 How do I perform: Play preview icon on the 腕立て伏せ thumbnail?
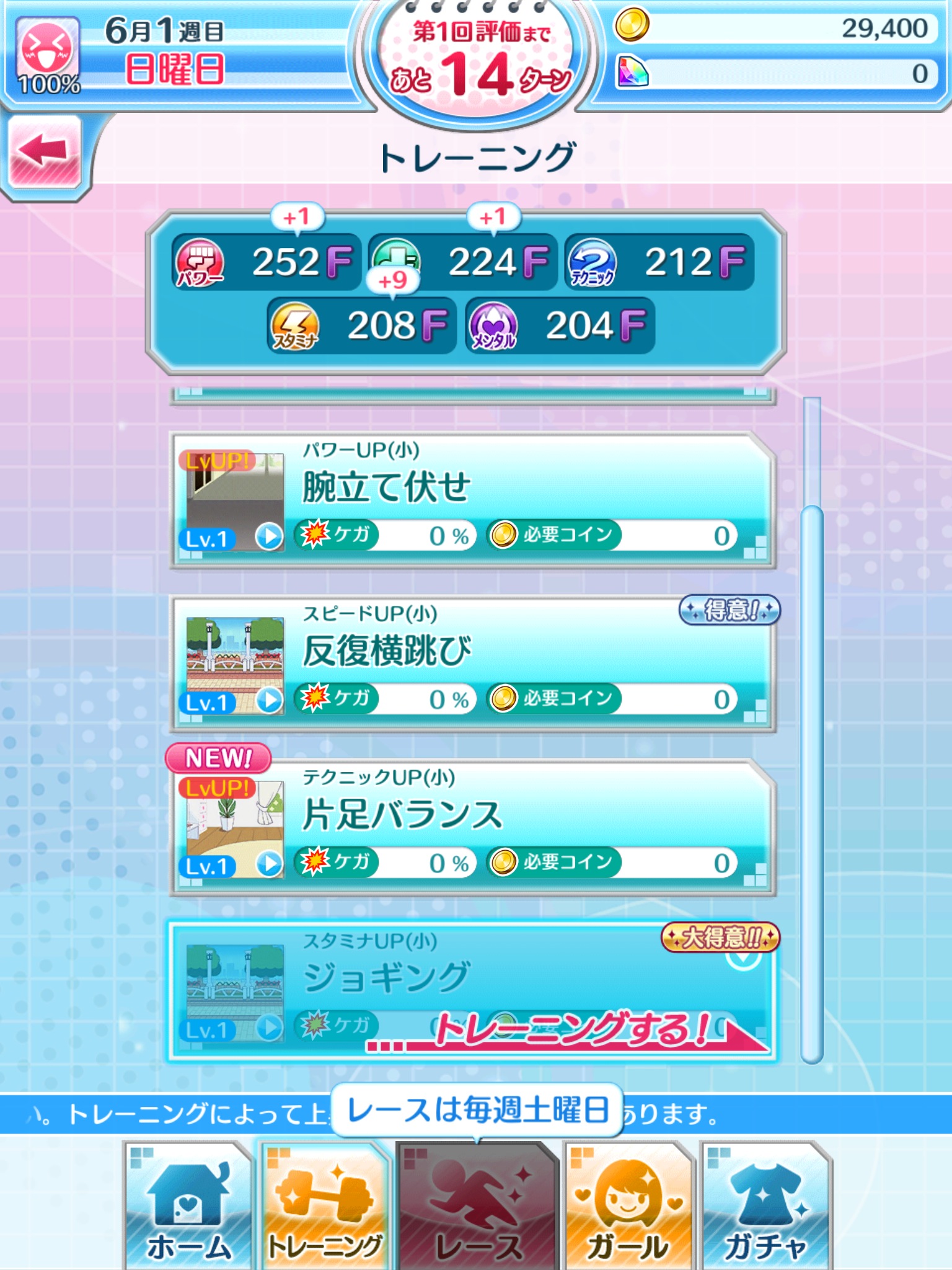(269, 536)
